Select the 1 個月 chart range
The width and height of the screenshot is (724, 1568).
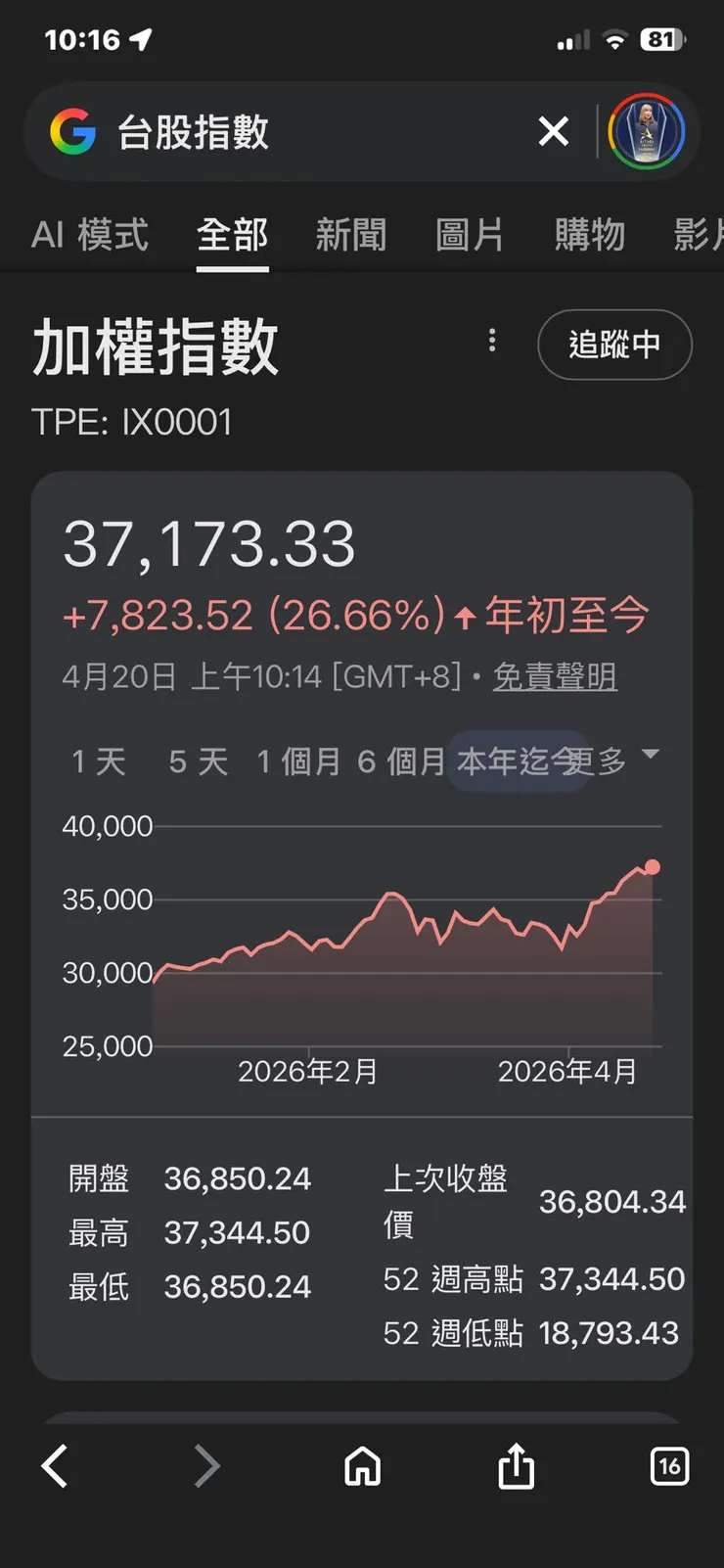[x=298, y=761]
